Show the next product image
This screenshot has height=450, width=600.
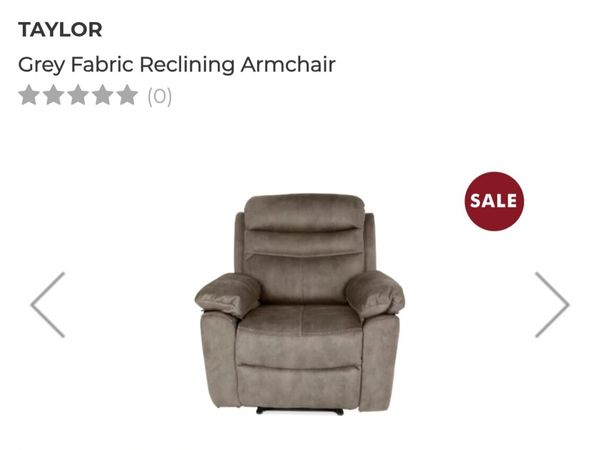(x=552, y=304)
